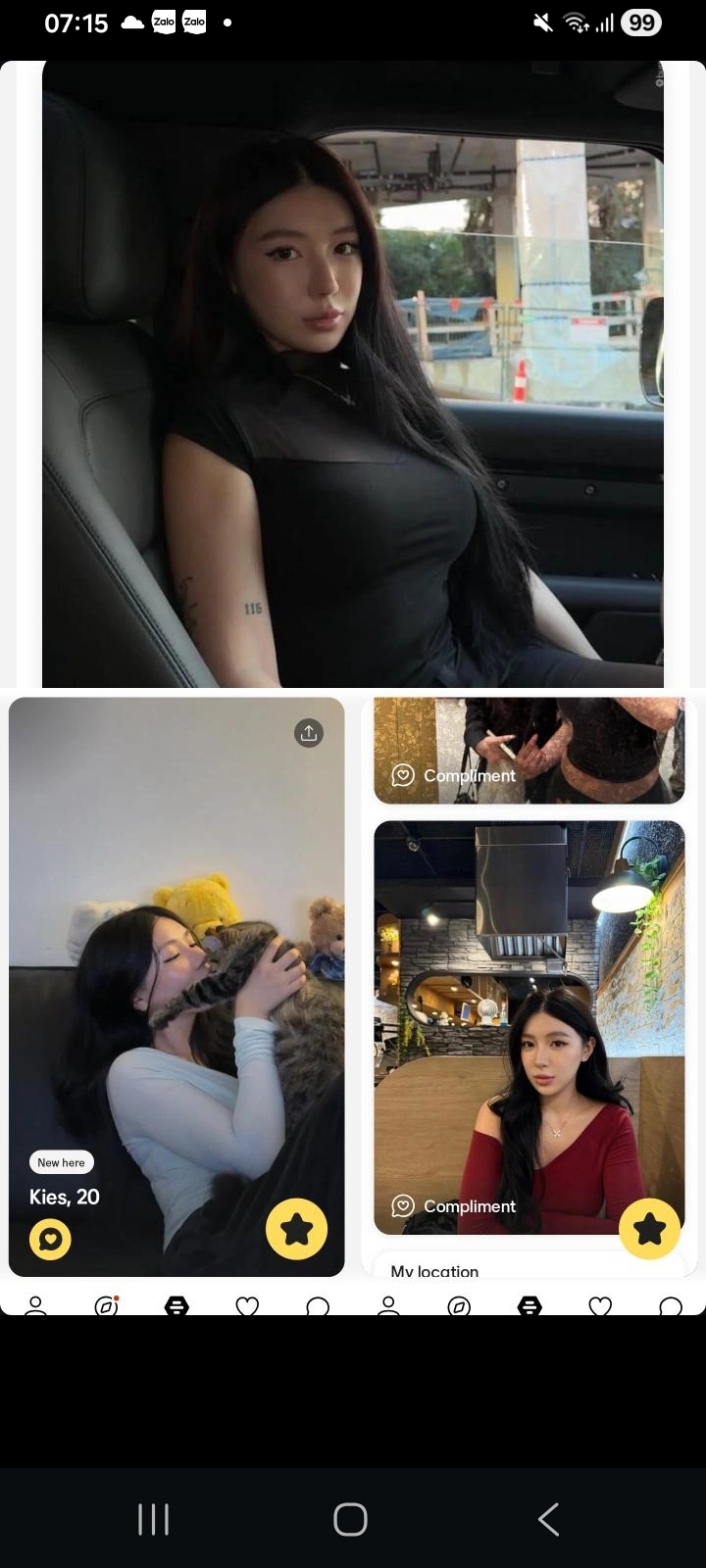The height and width of the screenshot is (1568, 706).
Task: Return to the home screen
Action: (350, 1519)
